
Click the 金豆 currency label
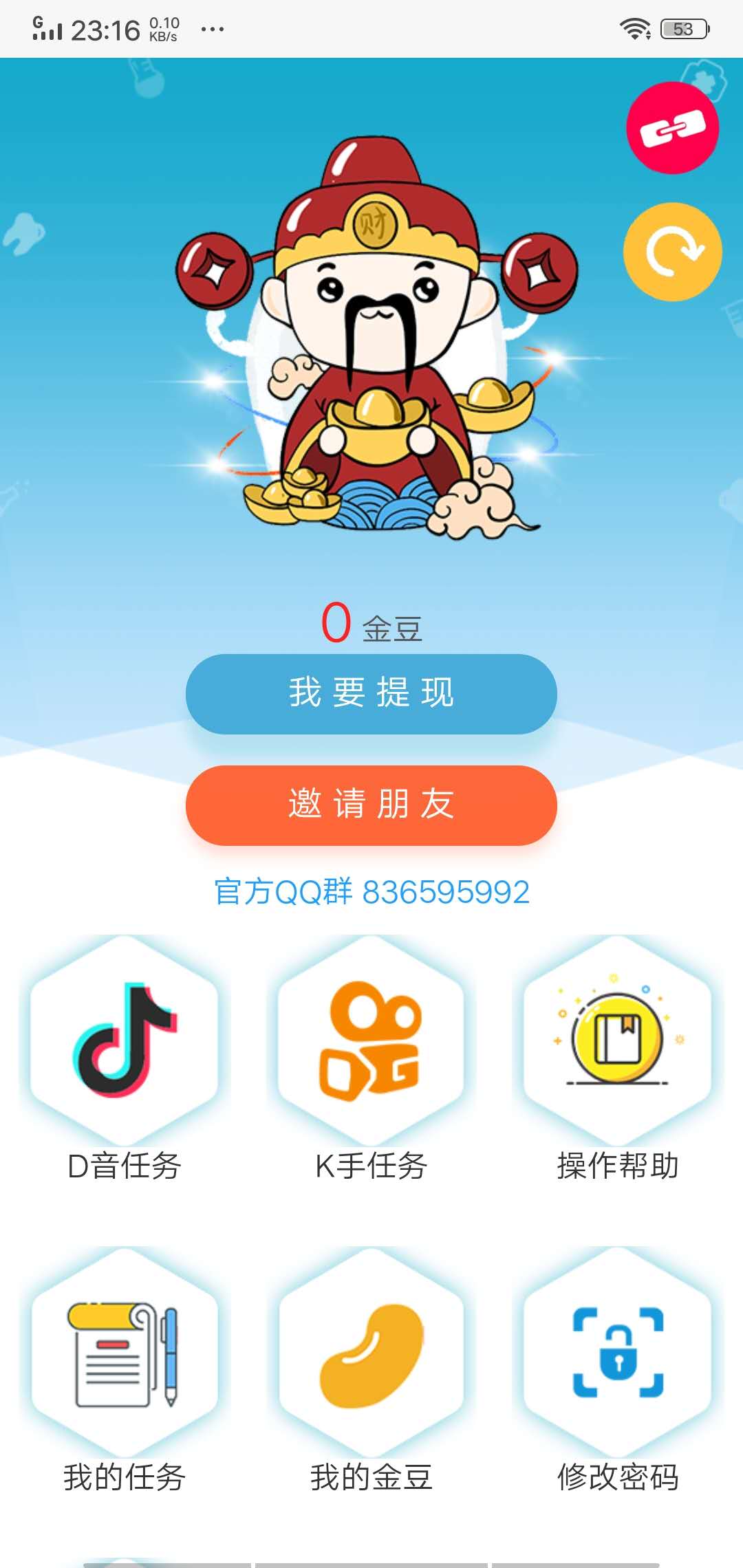coord(394,629)
